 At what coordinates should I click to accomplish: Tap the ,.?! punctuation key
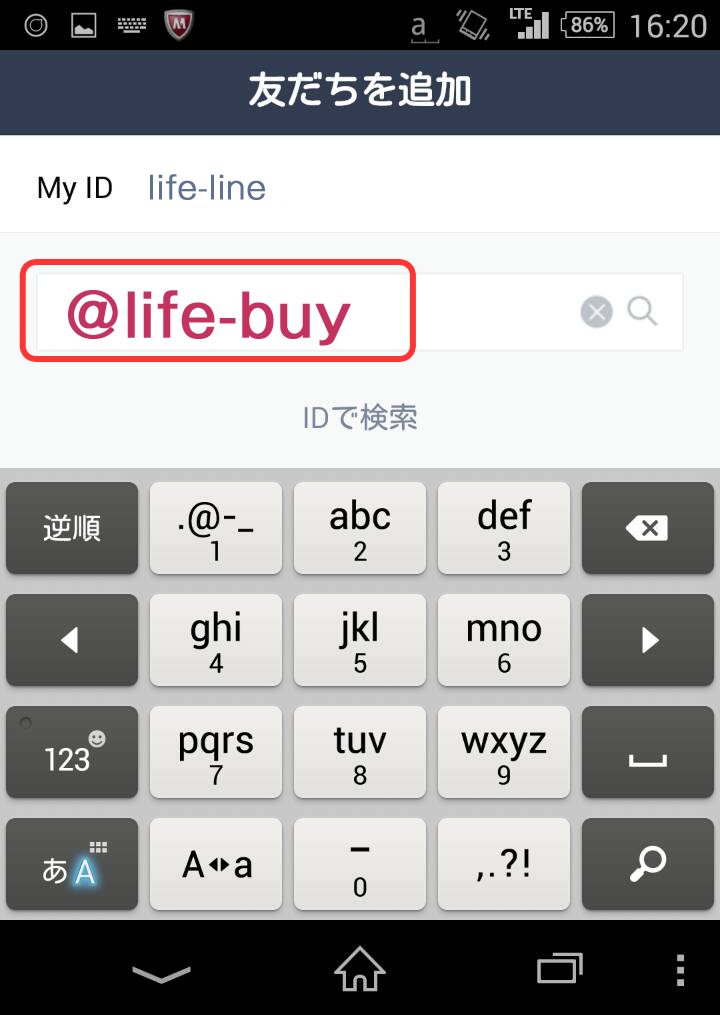click(503, 864)
